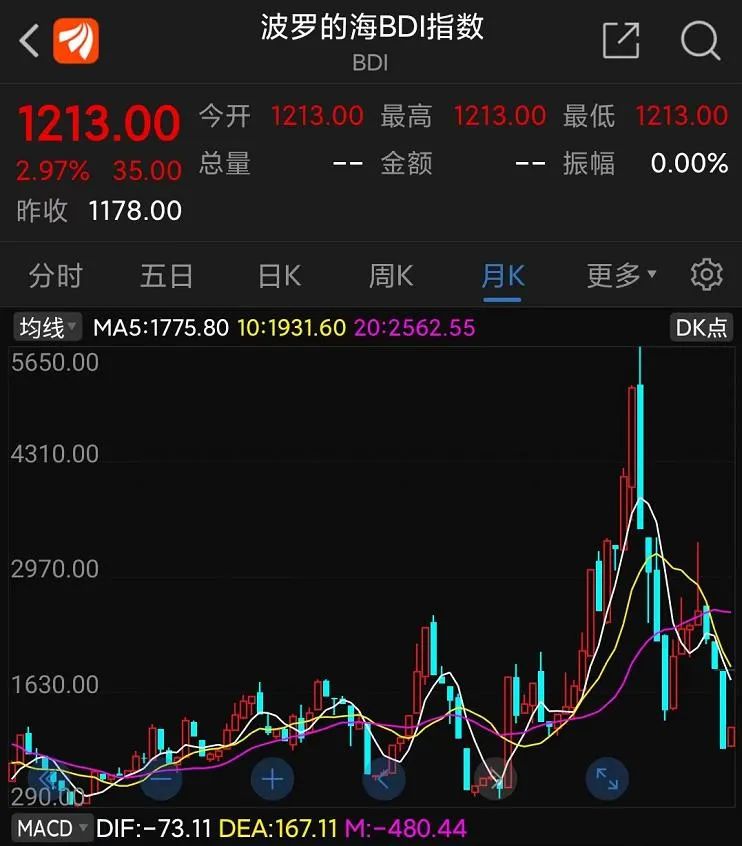Expand chart to full screen
The image size is (742, 846).
click(607, 779)
